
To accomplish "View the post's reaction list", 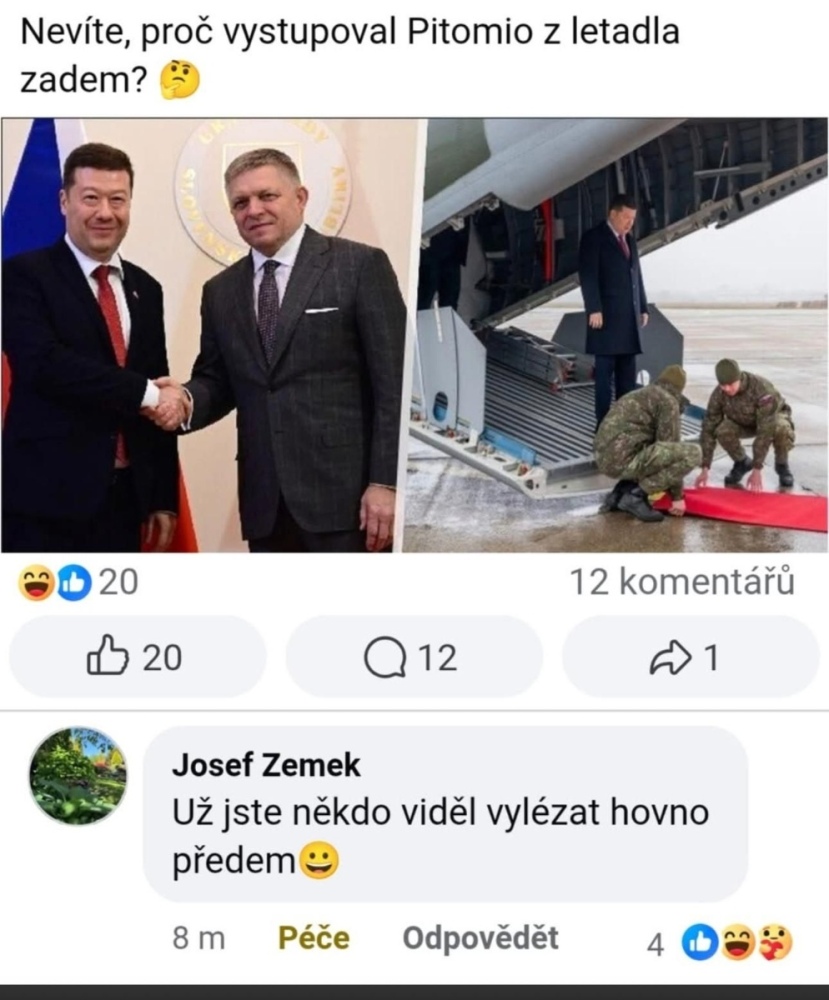I will pyautogui.click(x=78, y=582).
